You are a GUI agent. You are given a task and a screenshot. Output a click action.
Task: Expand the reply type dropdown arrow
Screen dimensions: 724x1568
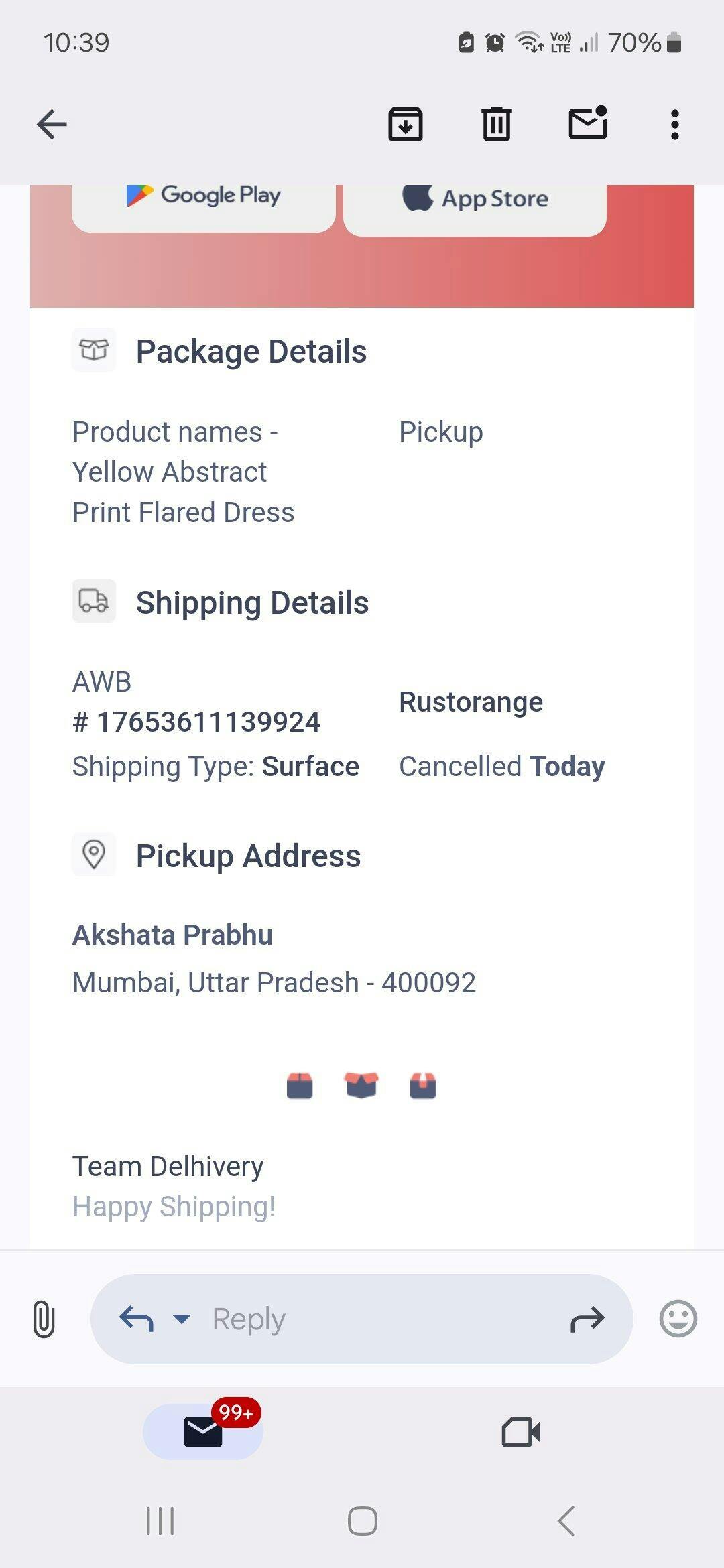182,1319
